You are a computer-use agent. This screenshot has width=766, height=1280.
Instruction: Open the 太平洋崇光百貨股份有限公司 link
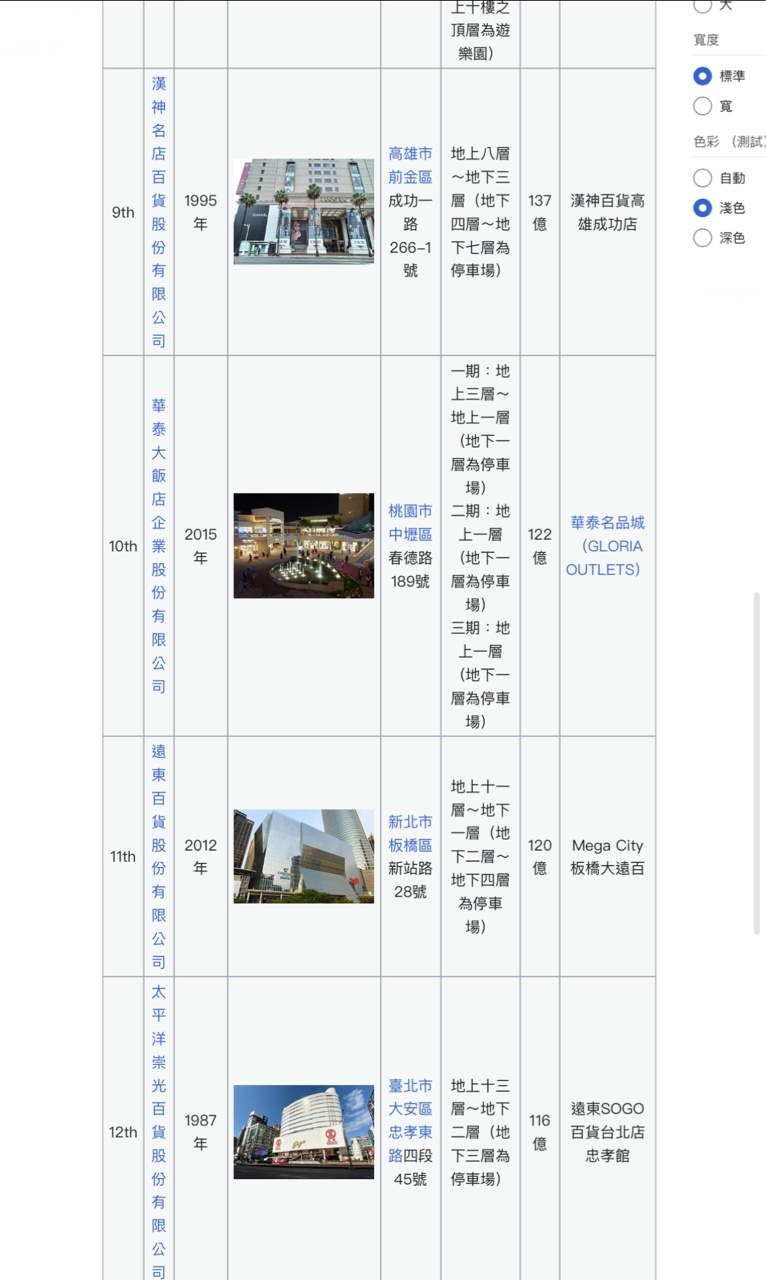[159, 1132]
